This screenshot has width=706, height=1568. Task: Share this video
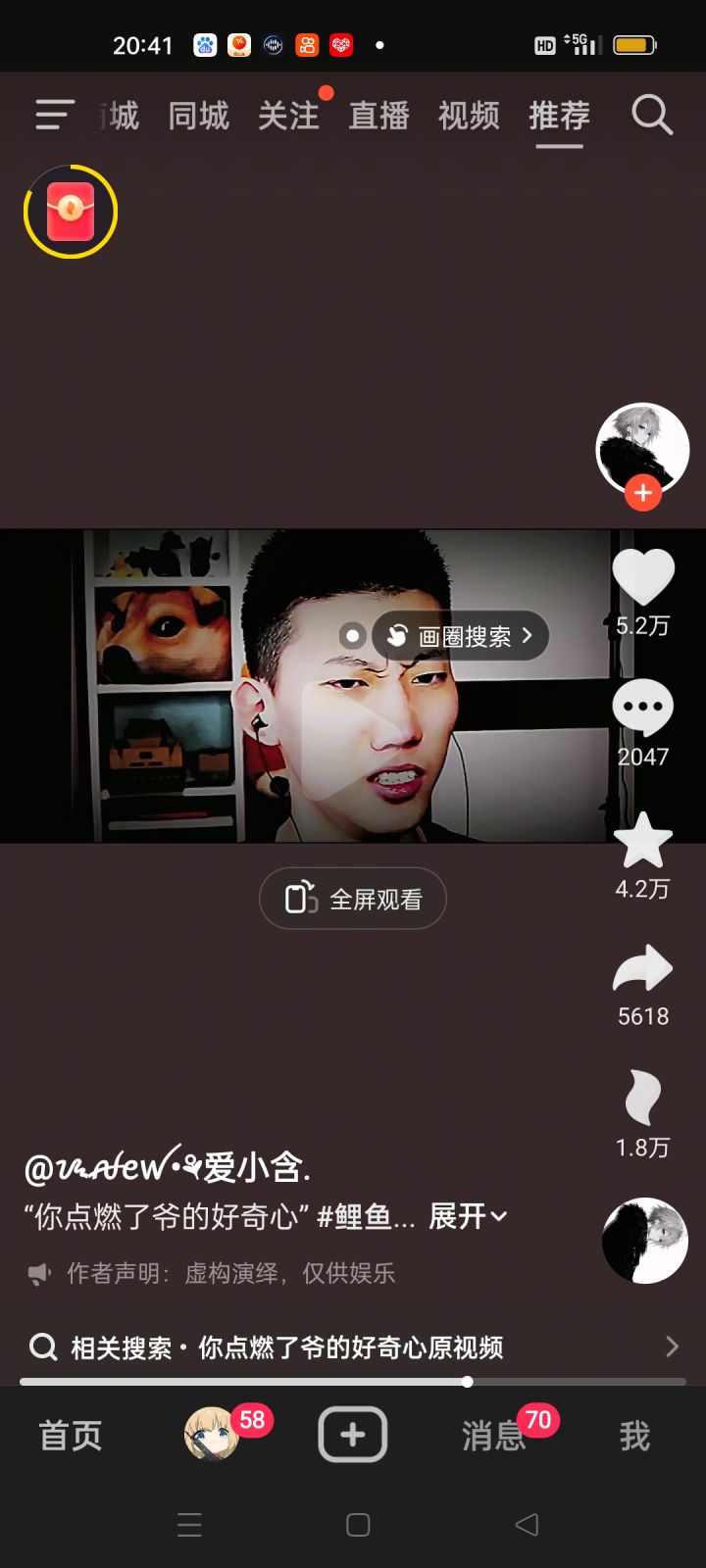tap(643, 970)
